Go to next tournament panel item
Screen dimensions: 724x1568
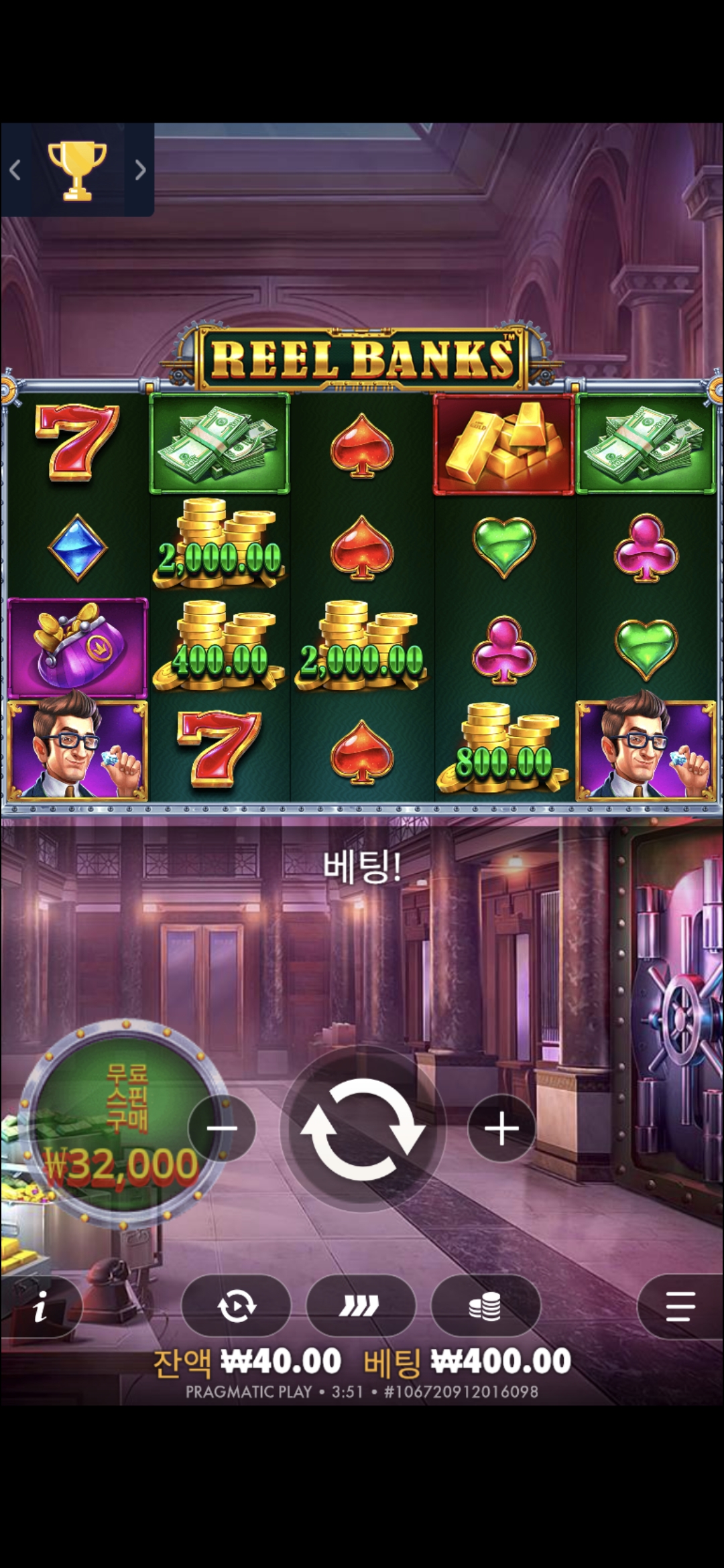[x=140, y=171]
